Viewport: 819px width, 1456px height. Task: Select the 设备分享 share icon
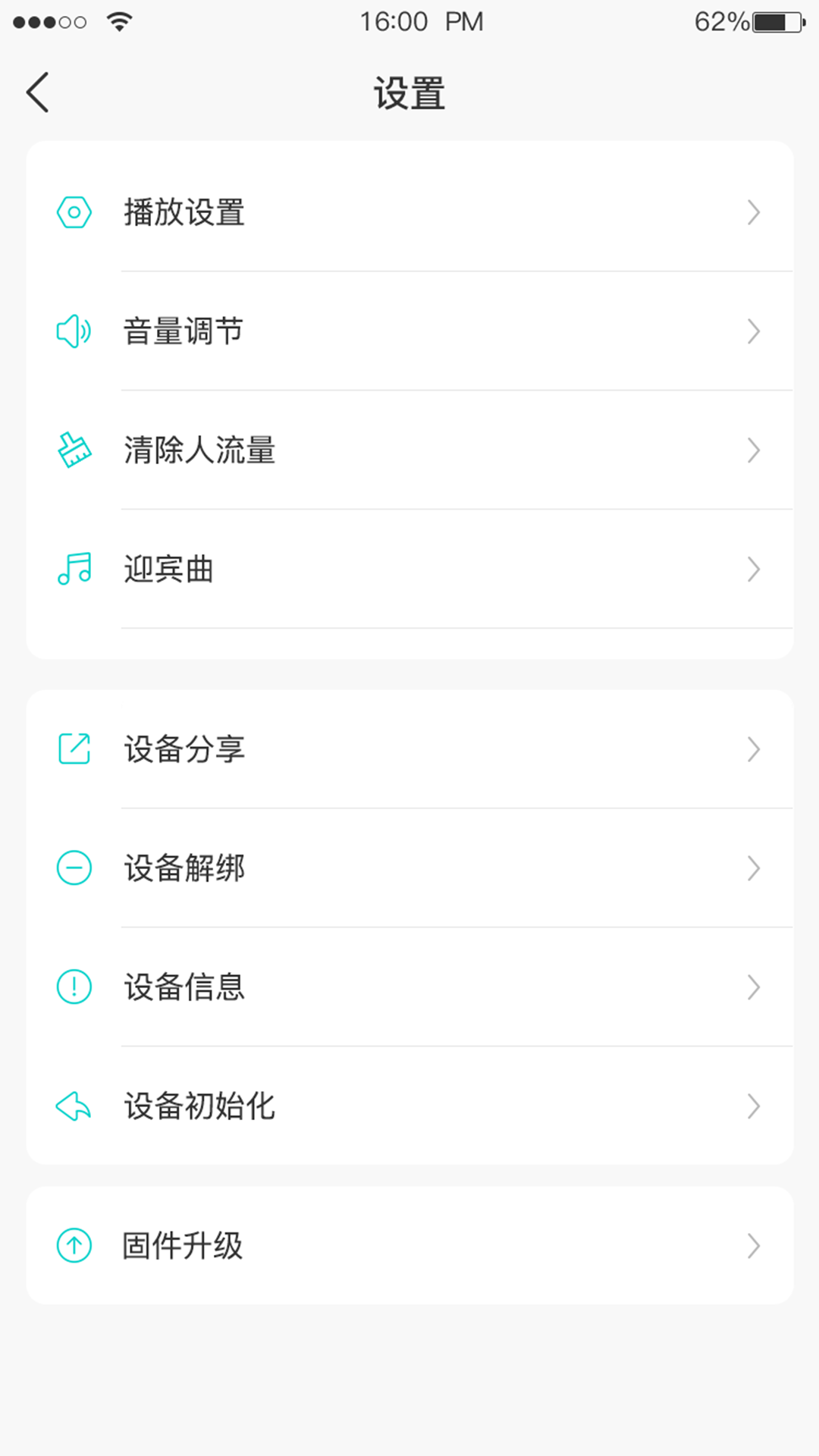tap(73, 749)
